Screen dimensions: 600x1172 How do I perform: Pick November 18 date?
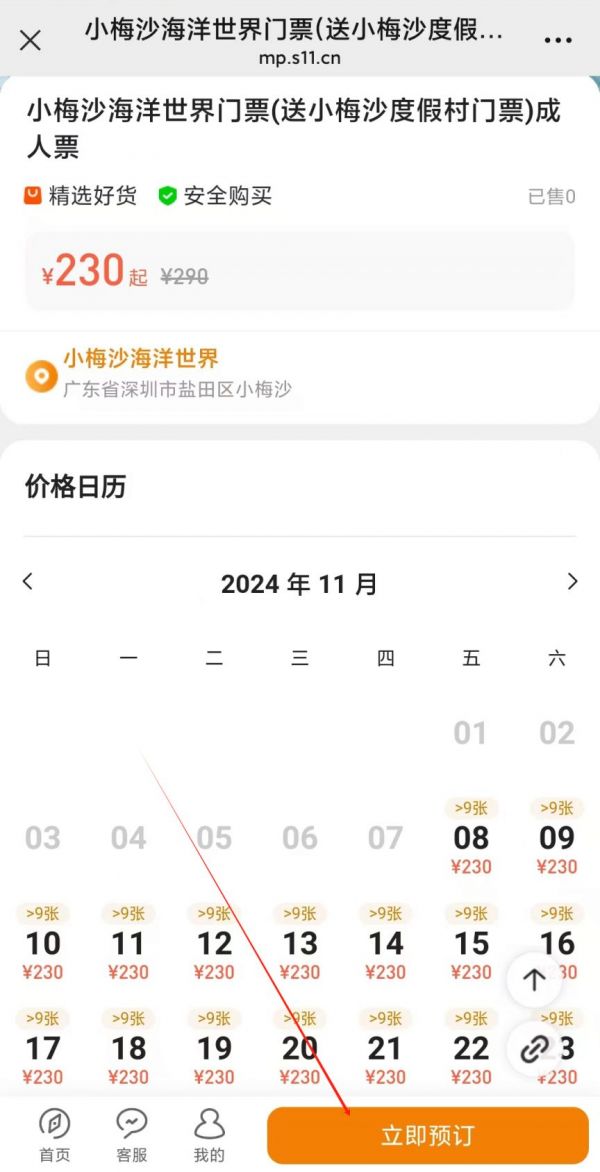click(x=128, y=1048)
